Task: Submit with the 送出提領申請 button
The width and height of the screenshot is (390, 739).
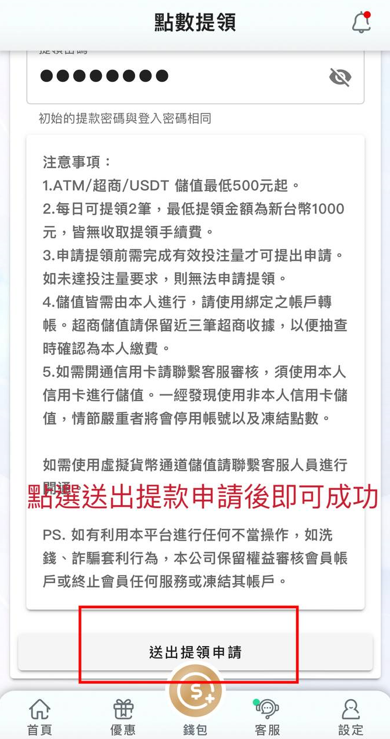Action: 195,652
